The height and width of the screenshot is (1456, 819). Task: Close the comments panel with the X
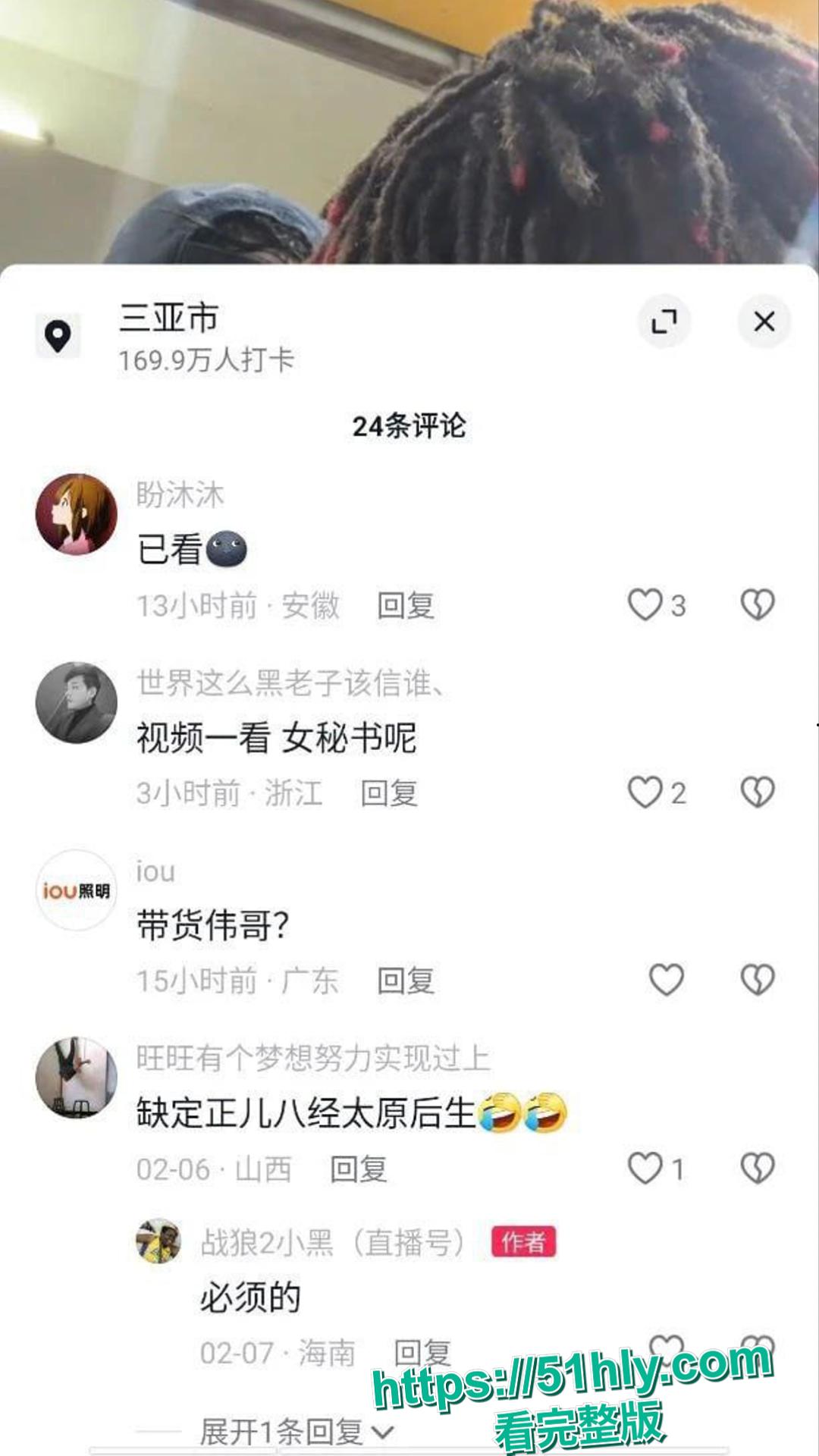[x=764, y=322]
